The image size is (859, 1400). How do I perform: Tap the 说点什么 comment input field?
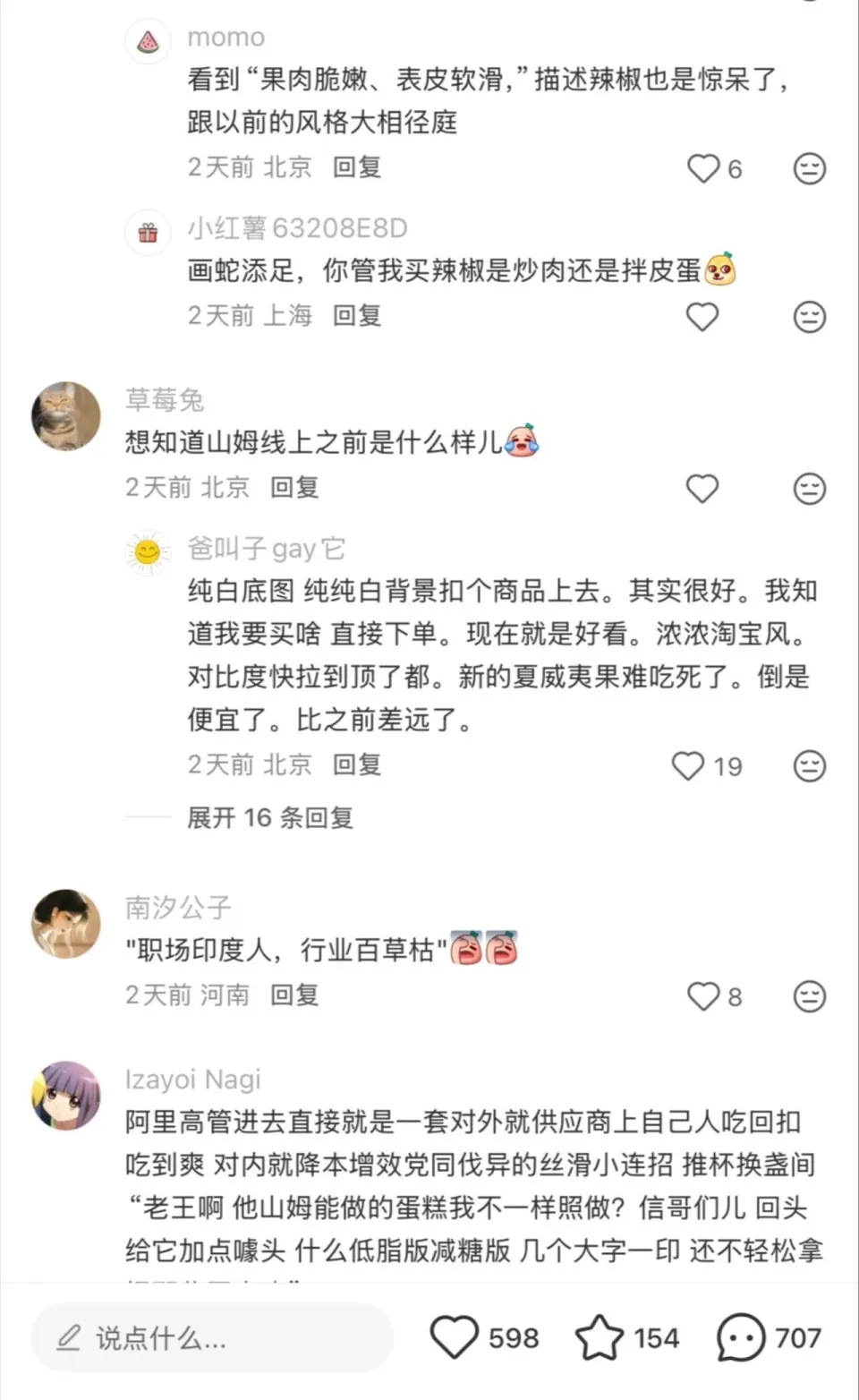pyautogui.click(x=212, y=1338)
